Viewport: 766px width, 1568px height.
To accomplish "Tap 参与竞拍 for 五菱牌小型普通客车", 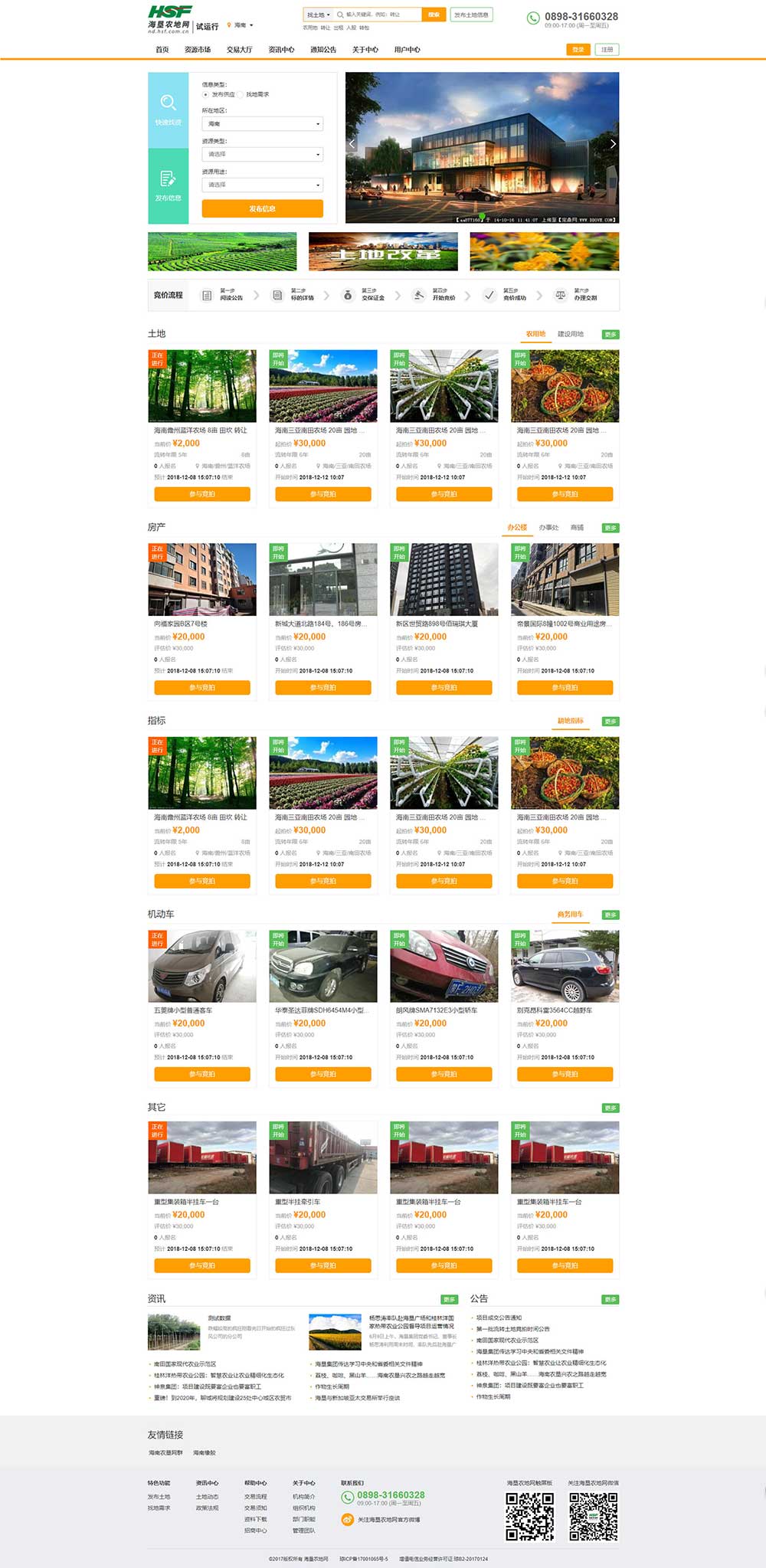I will coord(202,1074).
